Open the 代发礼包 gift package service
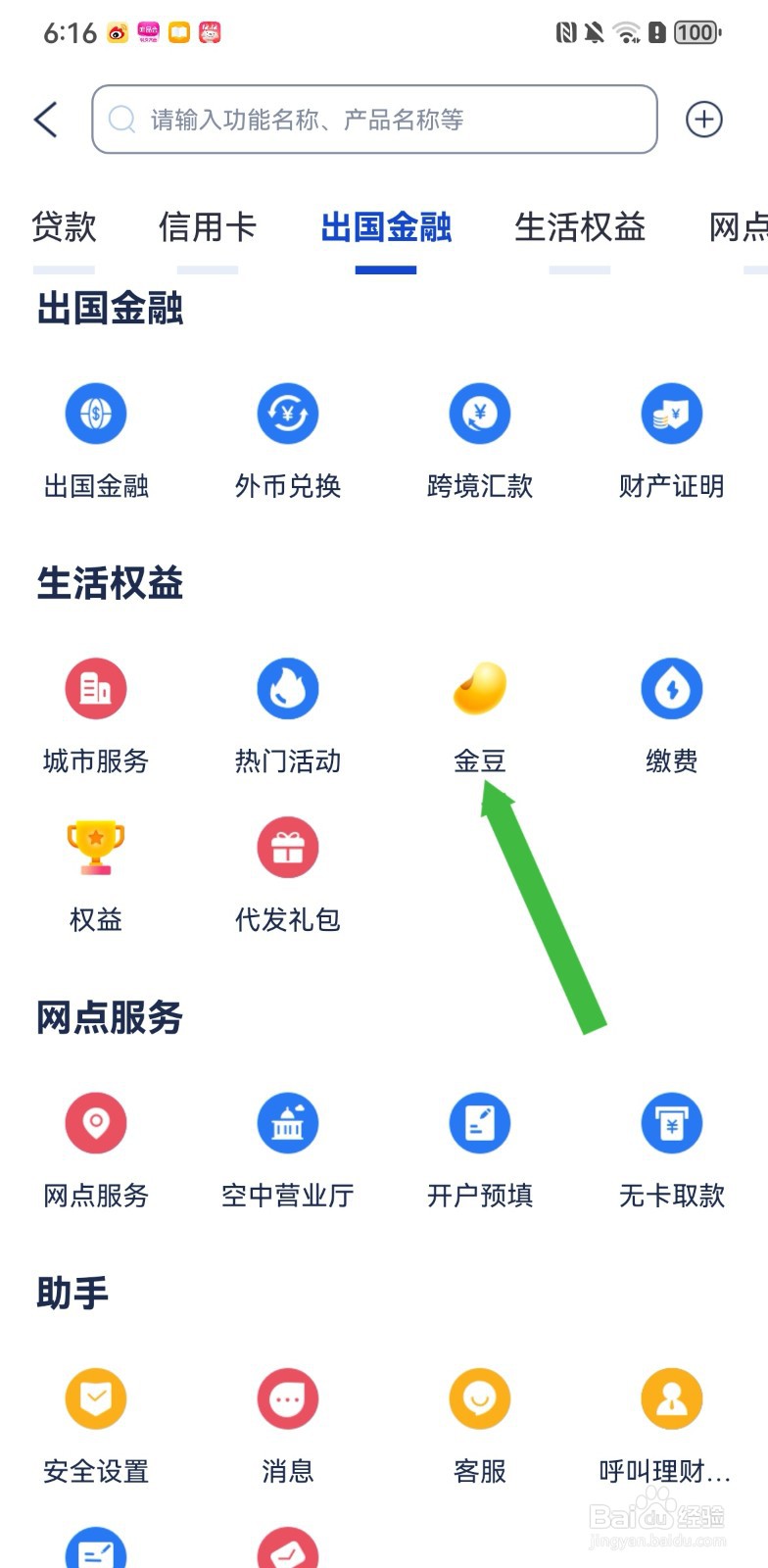This screenshot has height=1568, width=768. coord(287,870)
